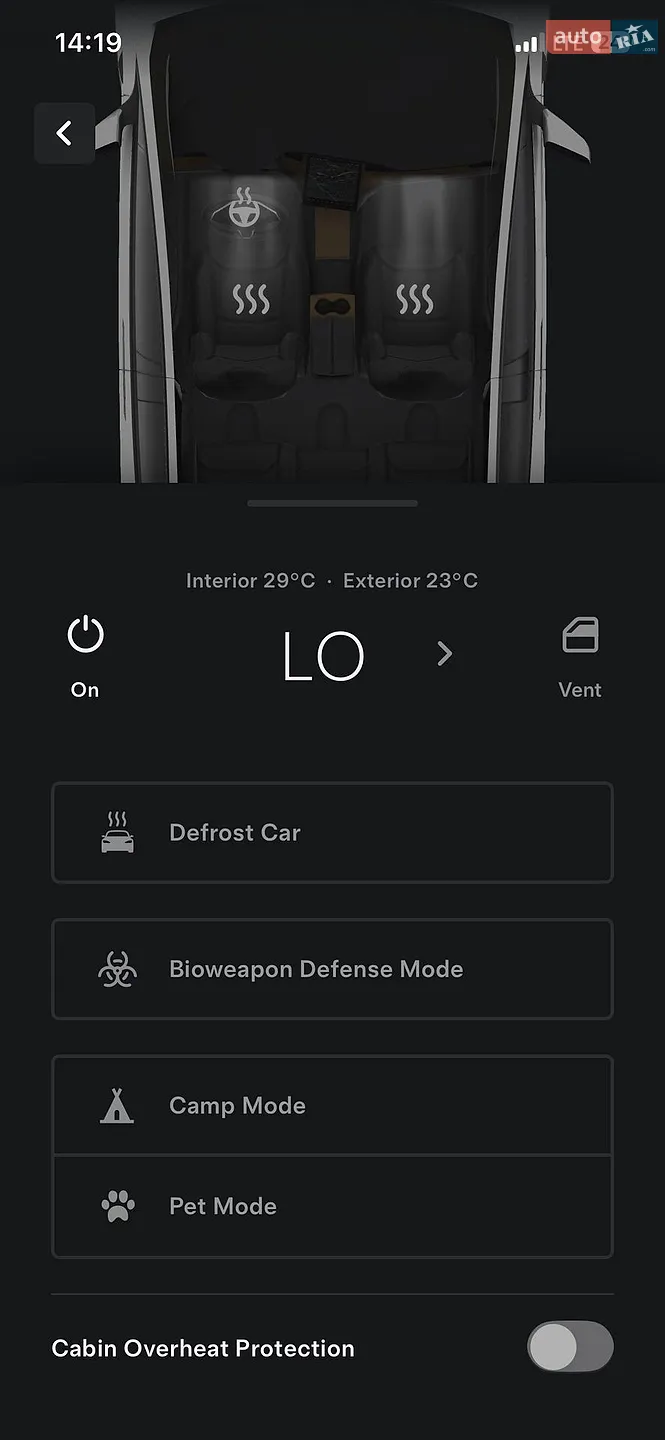
Task: Toggle the driver seat heater
Action: coord(251,299)
